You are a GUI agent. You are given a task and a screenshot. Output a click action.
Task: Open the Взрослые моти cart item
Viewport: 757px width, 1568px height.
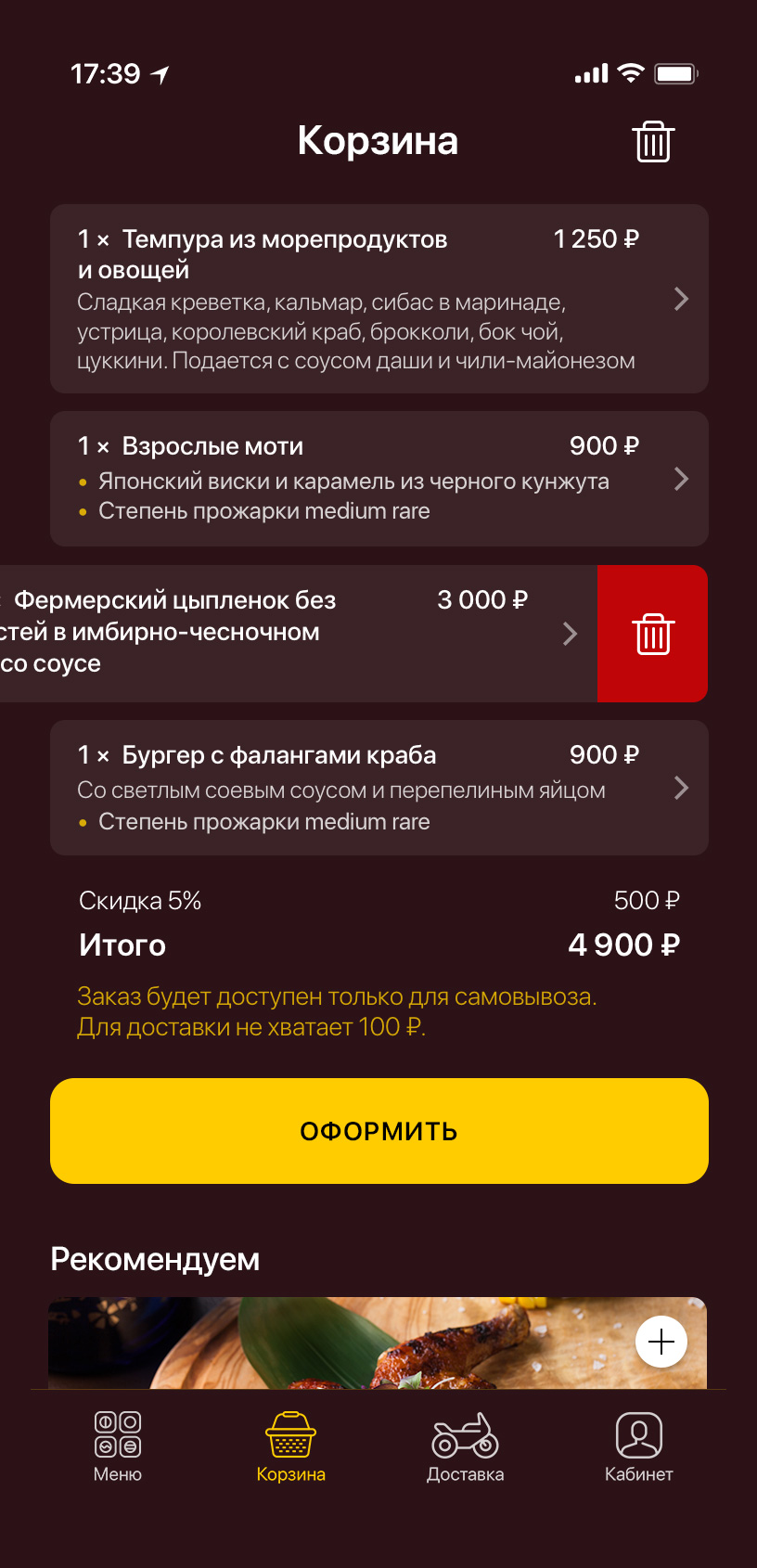pos(378,479)
